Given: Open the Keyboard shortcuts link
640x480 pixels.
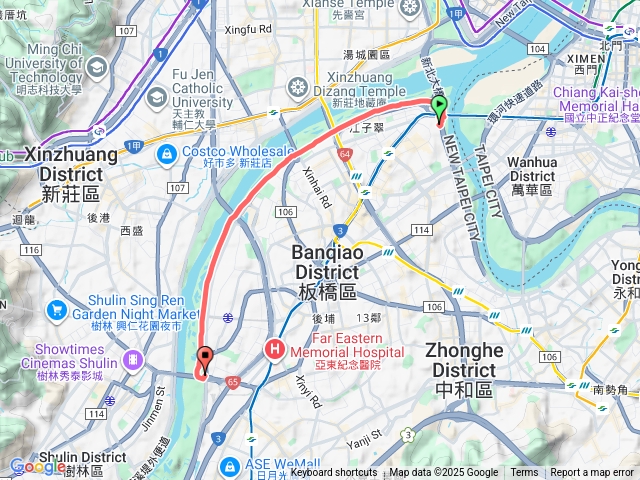Looking at the screenshot, I should pos(334,473).
